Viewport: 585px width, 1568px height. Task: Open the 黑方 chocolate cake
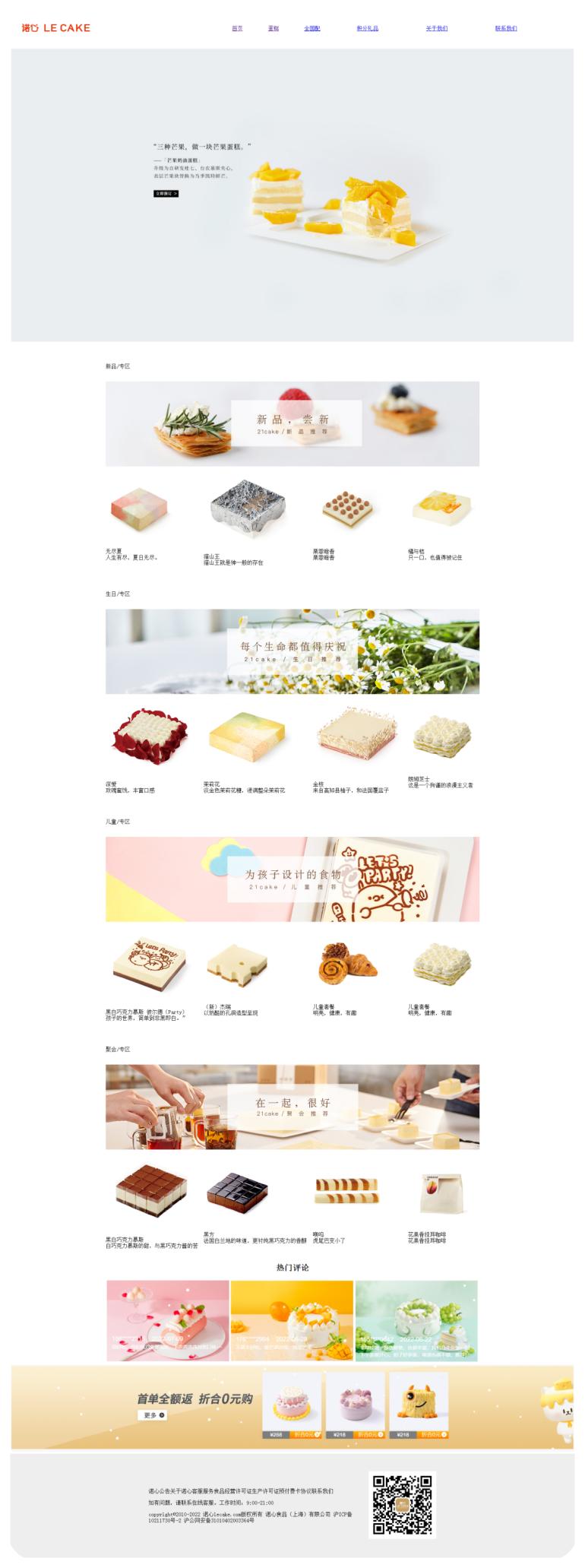click(x=237, y=1191)
